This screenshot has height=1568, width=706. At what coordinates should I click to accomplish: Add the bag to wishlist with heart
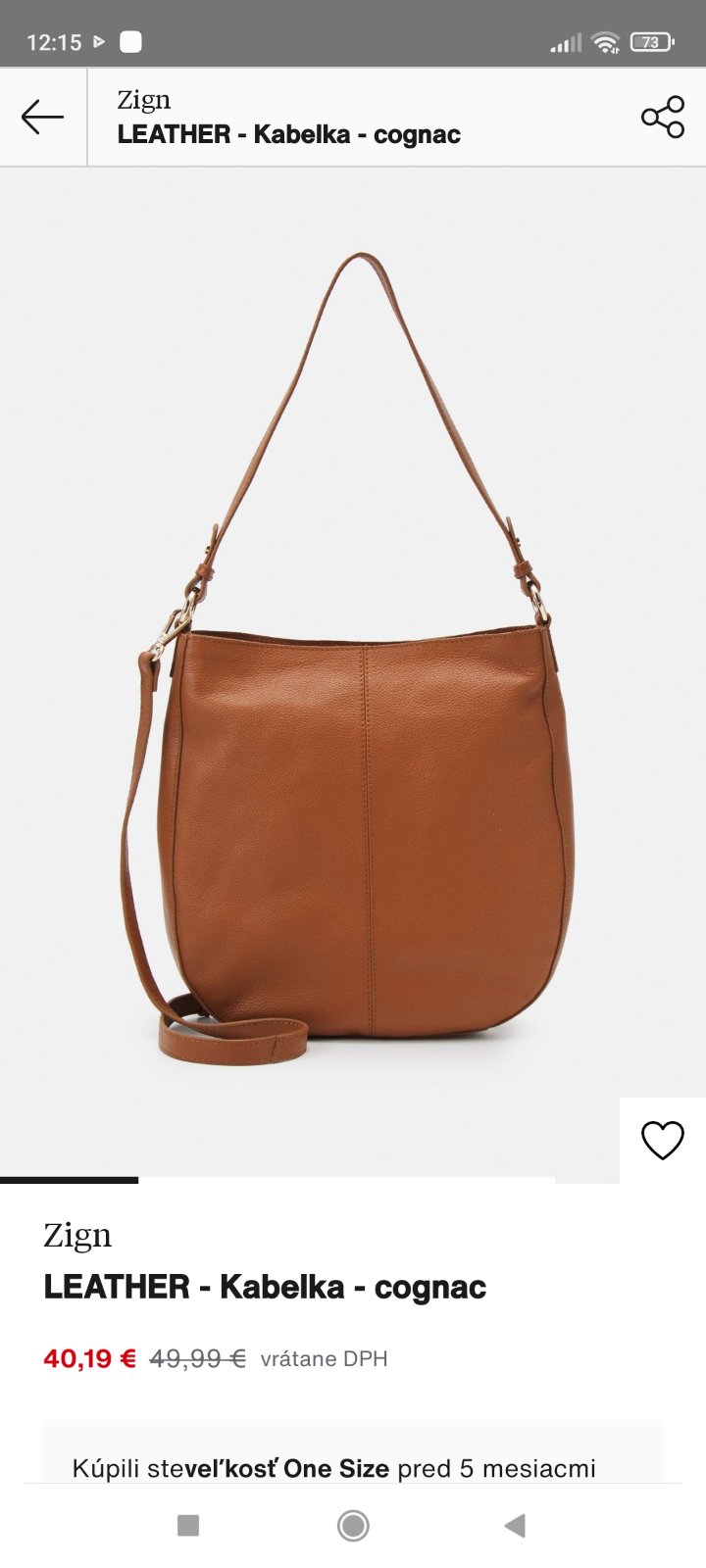tap(662, 1140)
